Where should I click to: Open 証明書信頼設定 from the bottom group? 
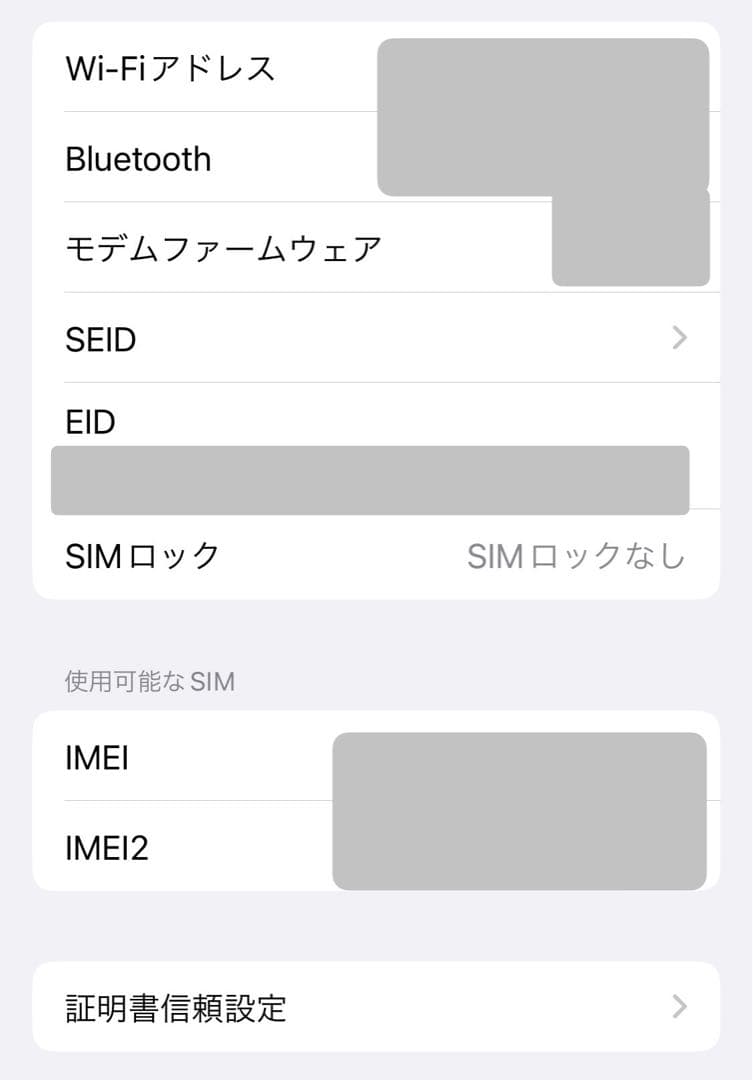pos(175,1007)
